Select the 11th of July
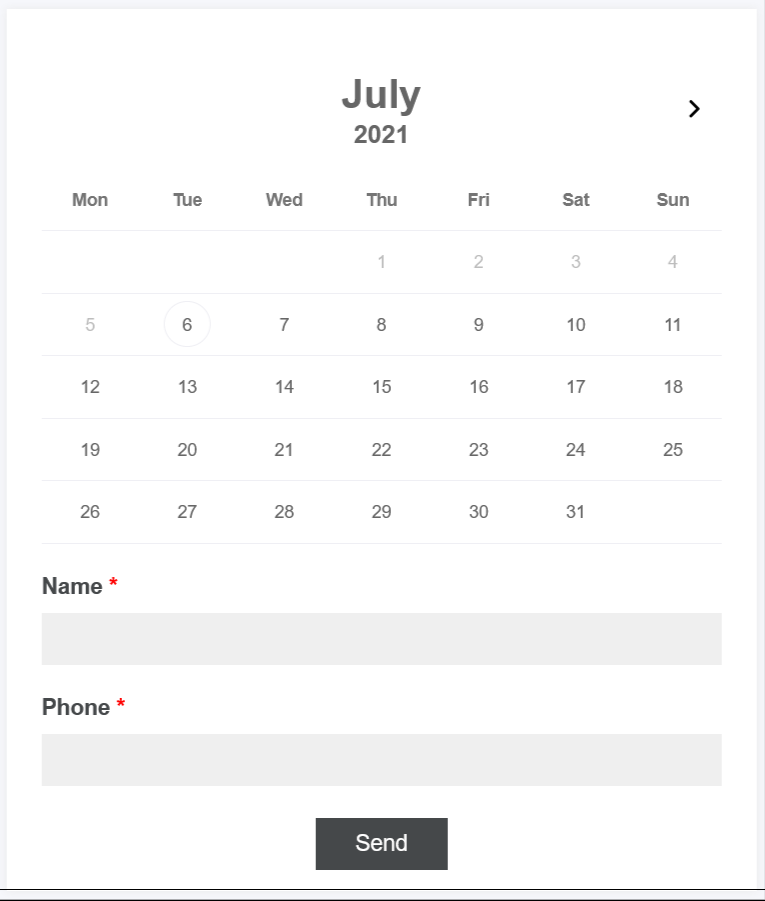 (x=672, y=324)
